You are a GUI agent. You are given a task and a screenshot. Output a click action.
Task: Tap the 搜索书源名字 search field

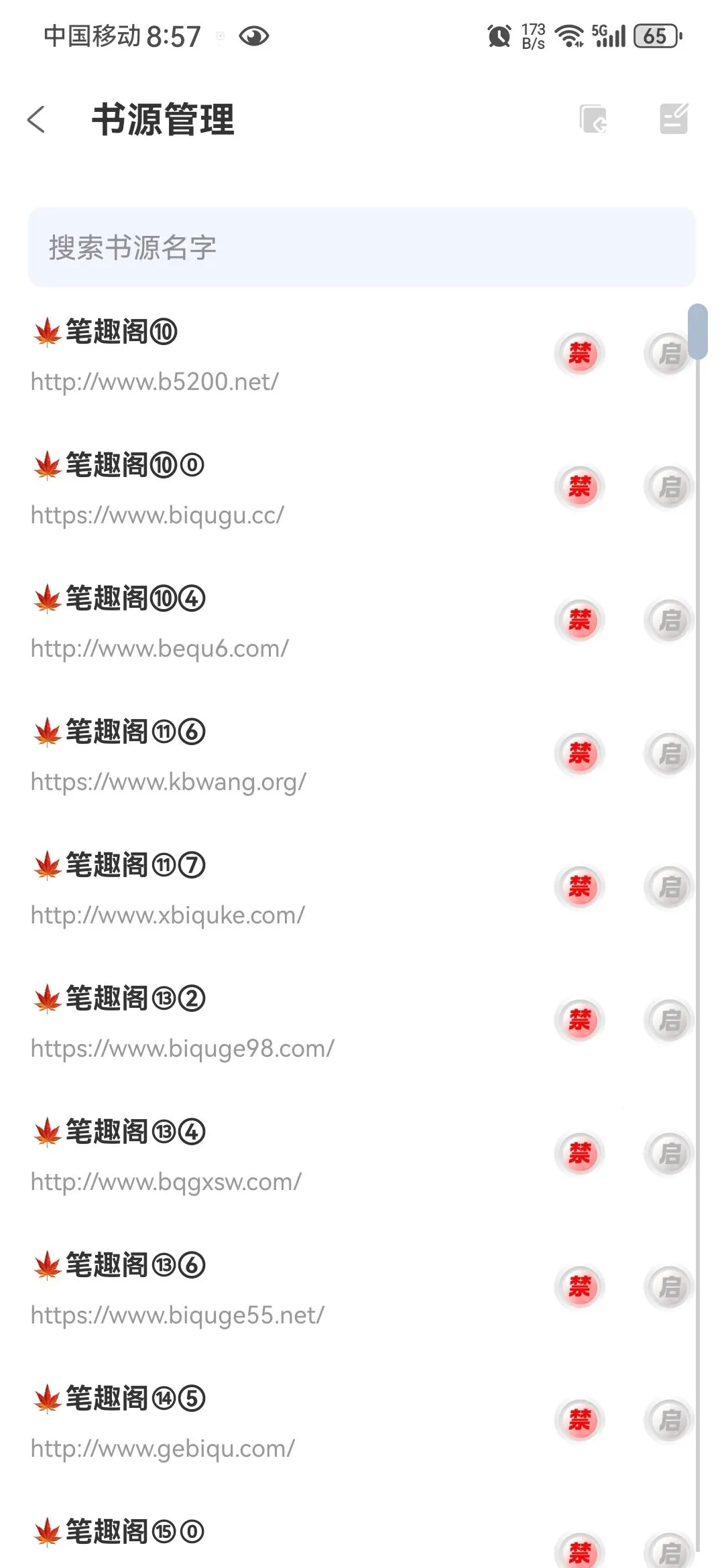(x=362, y=247)
